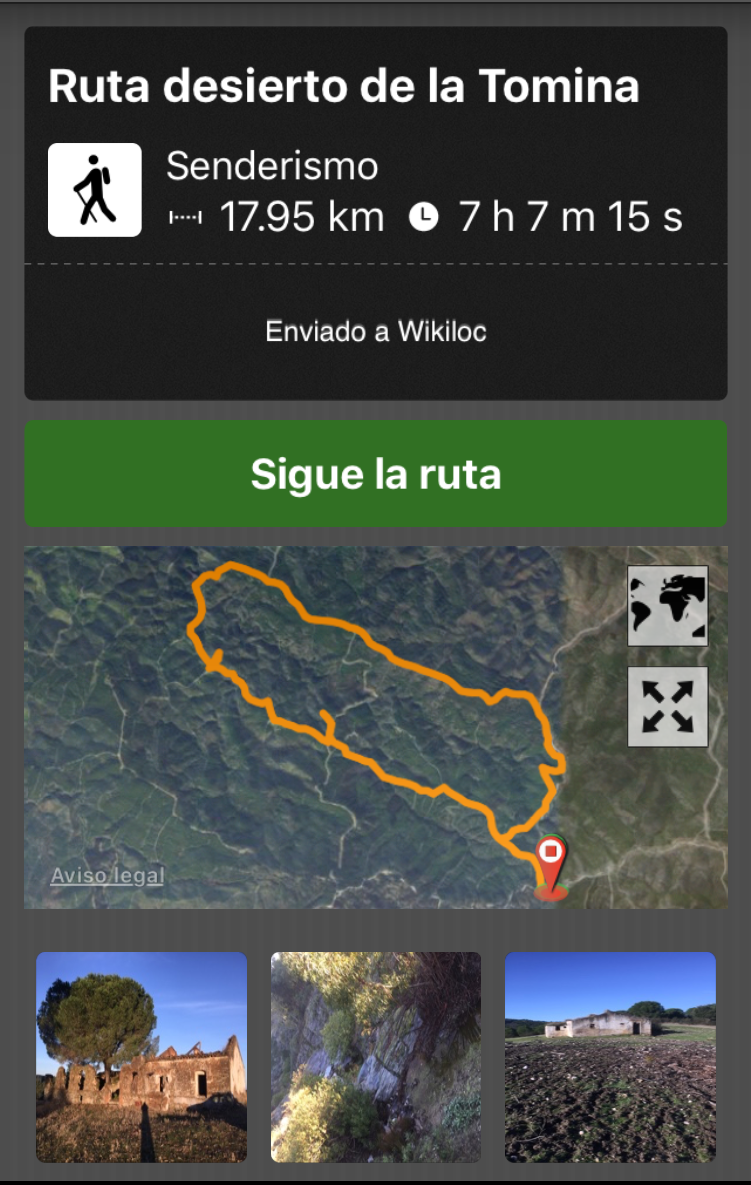View the rocky vegetation photo
751x1185 pixels.
(x=376, y=1057)
